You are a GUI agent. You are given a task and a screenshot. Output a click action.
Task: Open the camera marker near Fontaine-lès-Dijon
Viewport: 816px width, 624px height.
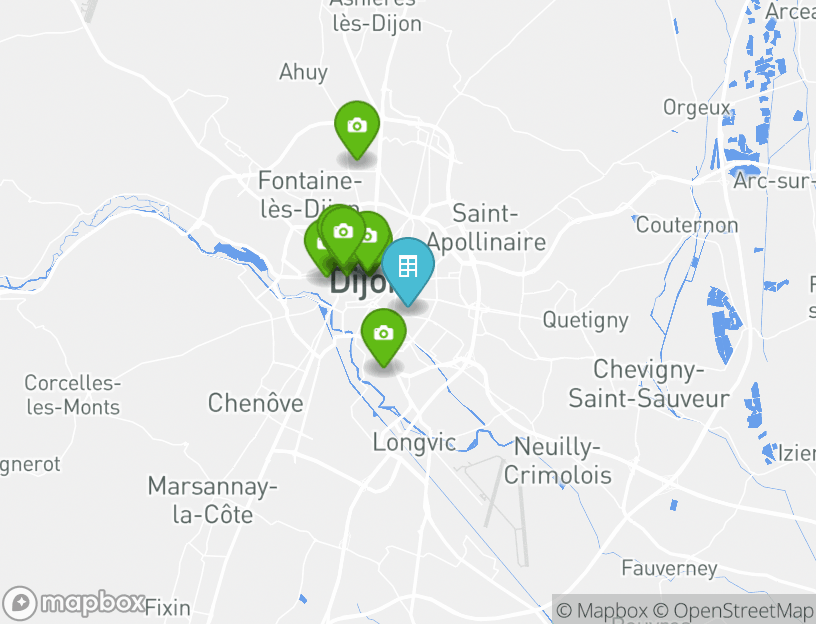click(356, 127)
